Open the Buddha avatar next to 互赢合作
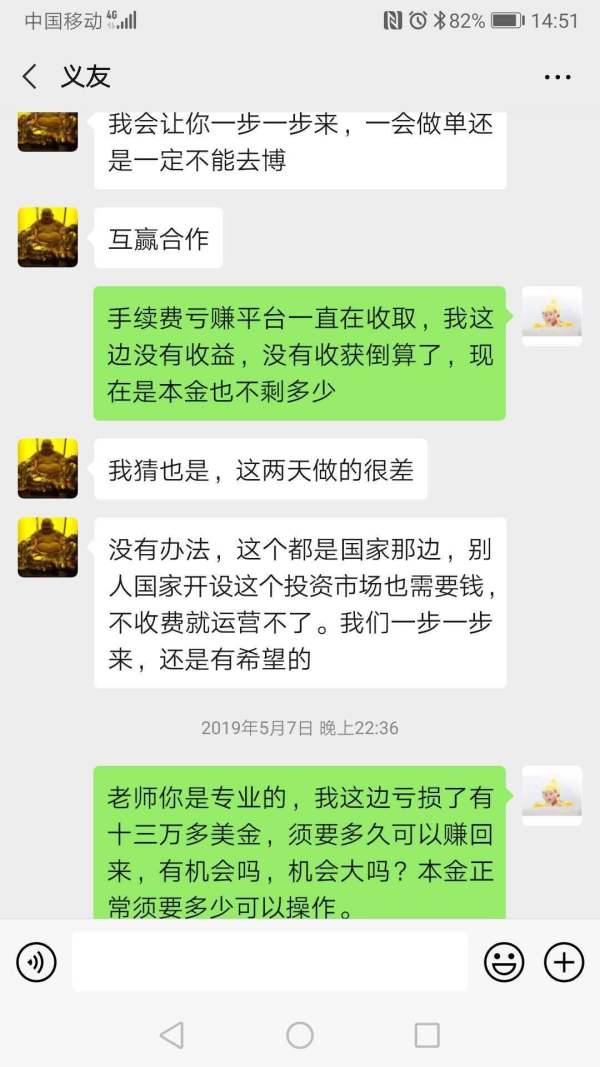This screenshot has height=1067, width=600. click(x=48, y=237)
